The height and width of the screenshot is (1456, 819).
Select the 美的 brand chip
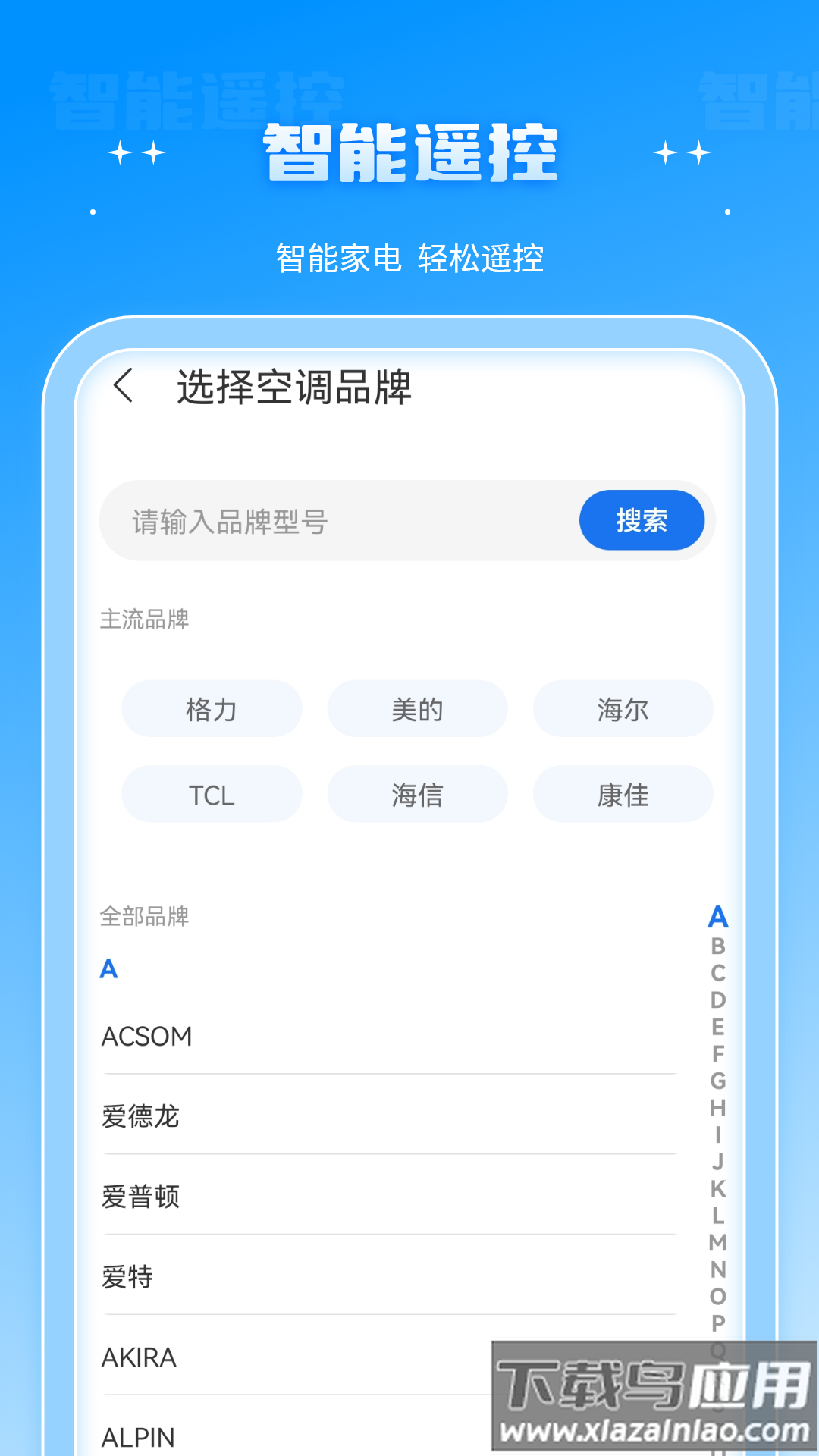417,709
